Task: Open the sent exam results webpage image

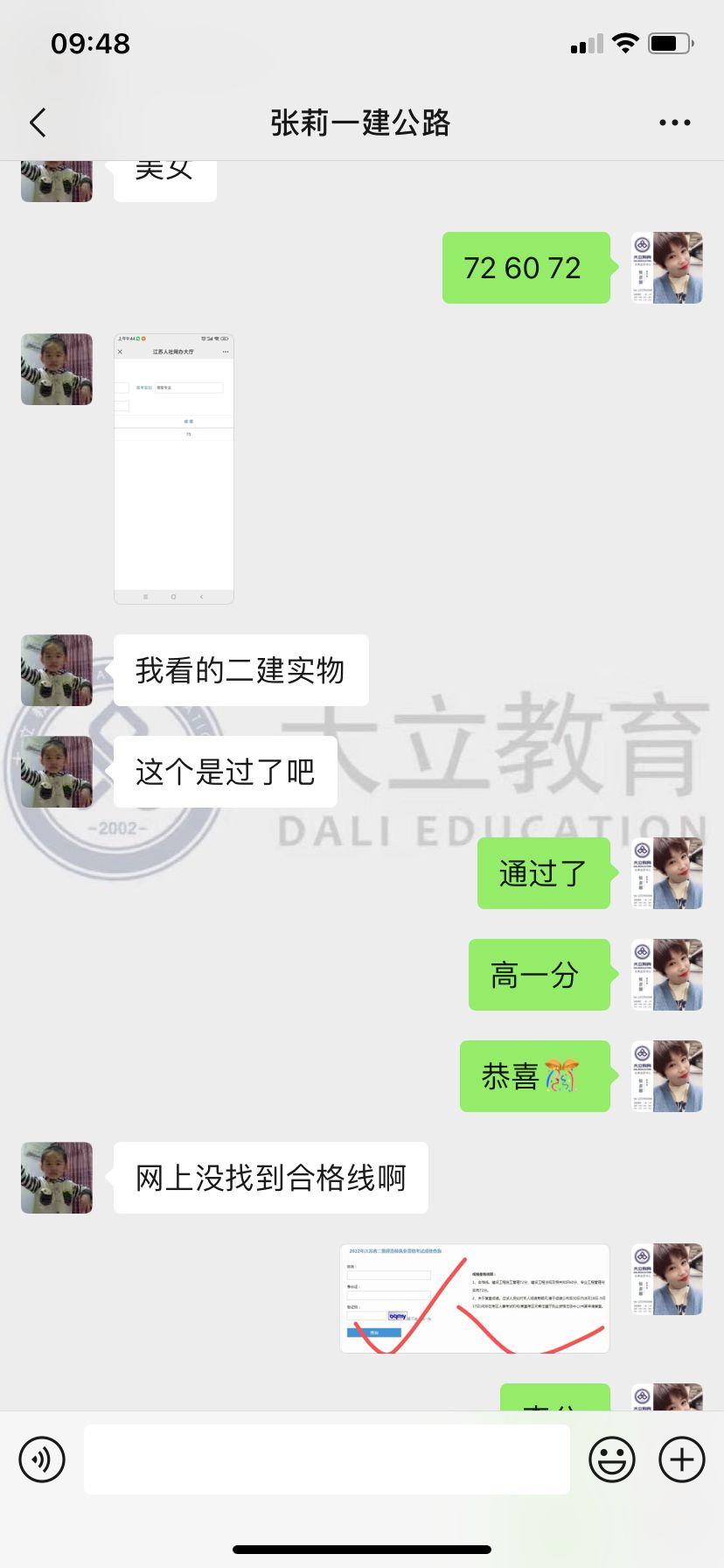Action: (474, 1298)
